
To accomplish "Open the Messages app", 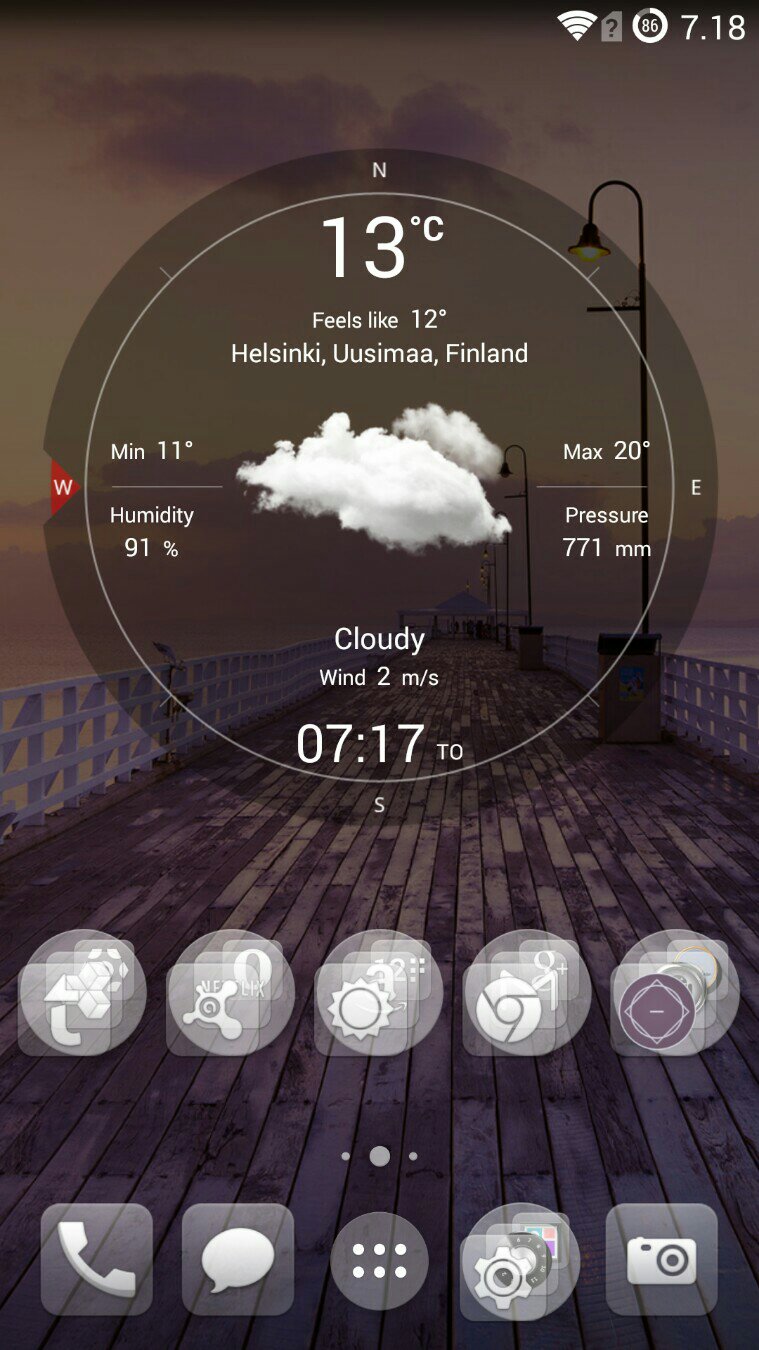I will 238,1259.
